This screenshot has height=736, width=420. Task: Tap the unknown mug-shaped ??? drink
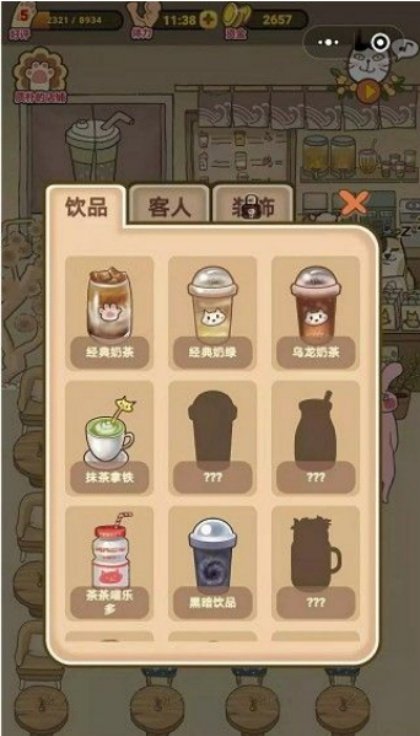click(316, 563)
